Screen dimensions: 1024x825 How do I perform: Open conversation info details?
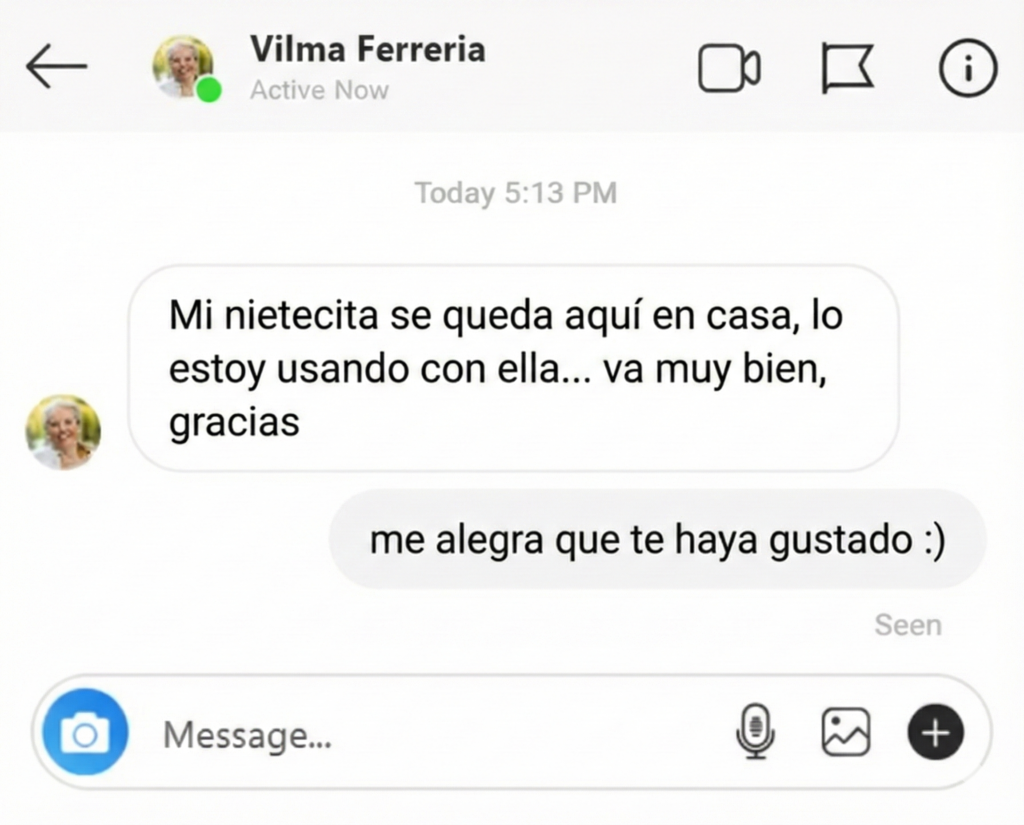(968, 69)
